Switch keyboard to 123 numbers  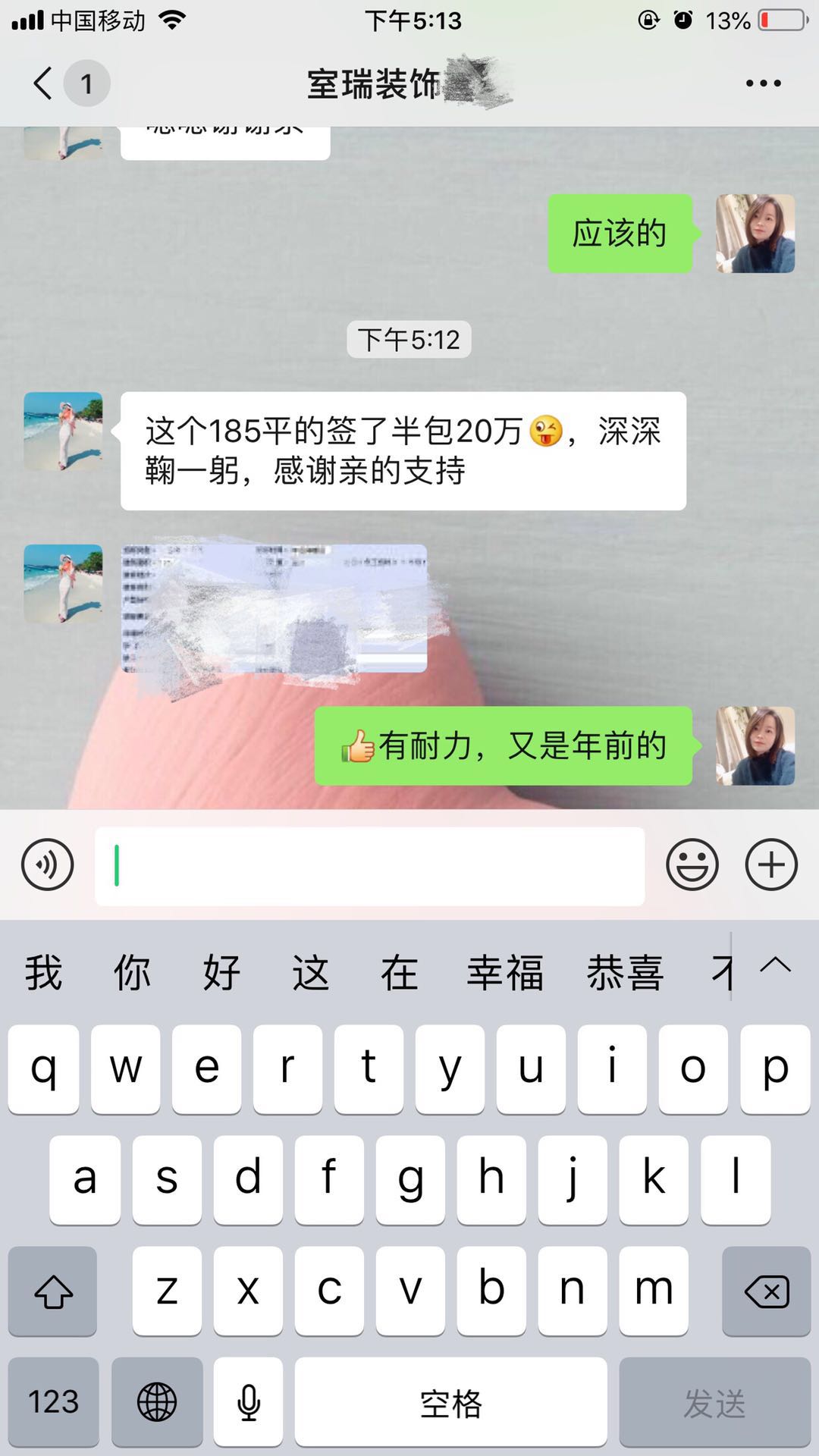[x=53, y=1403]
